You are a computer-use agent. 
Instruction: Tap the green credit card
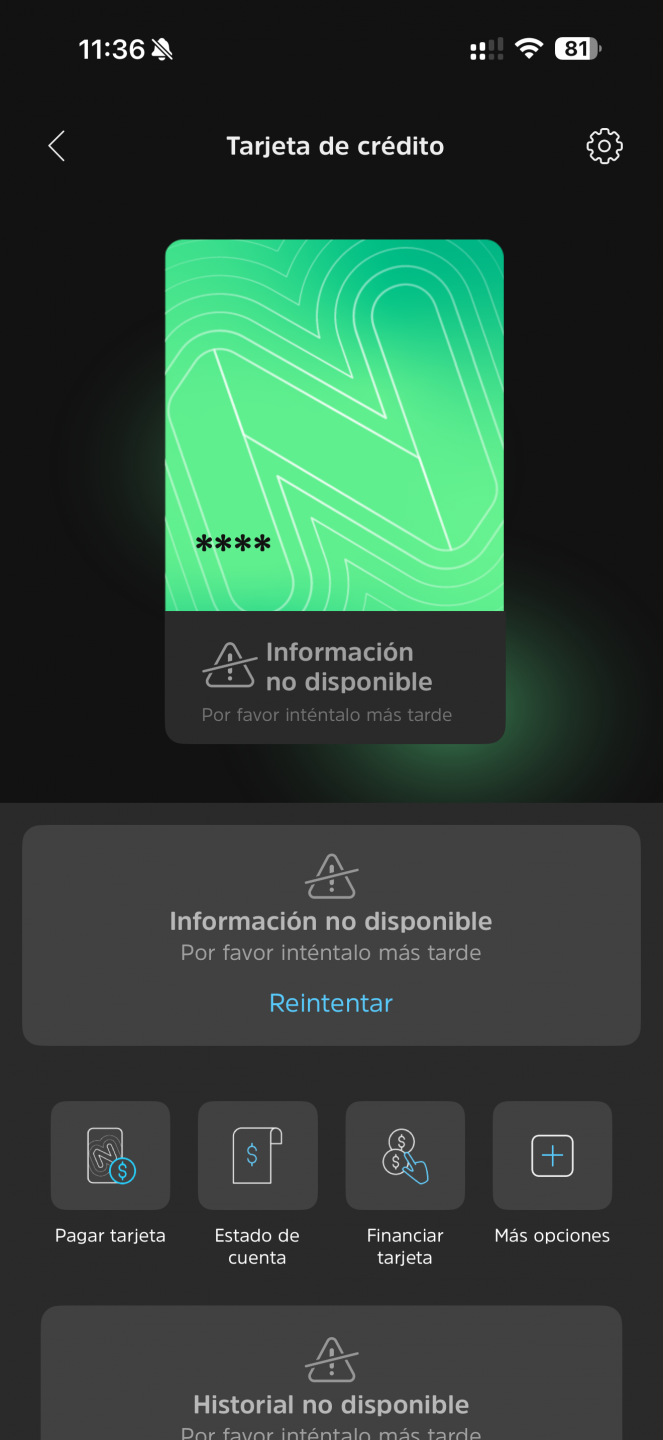[x=334, y=425]
